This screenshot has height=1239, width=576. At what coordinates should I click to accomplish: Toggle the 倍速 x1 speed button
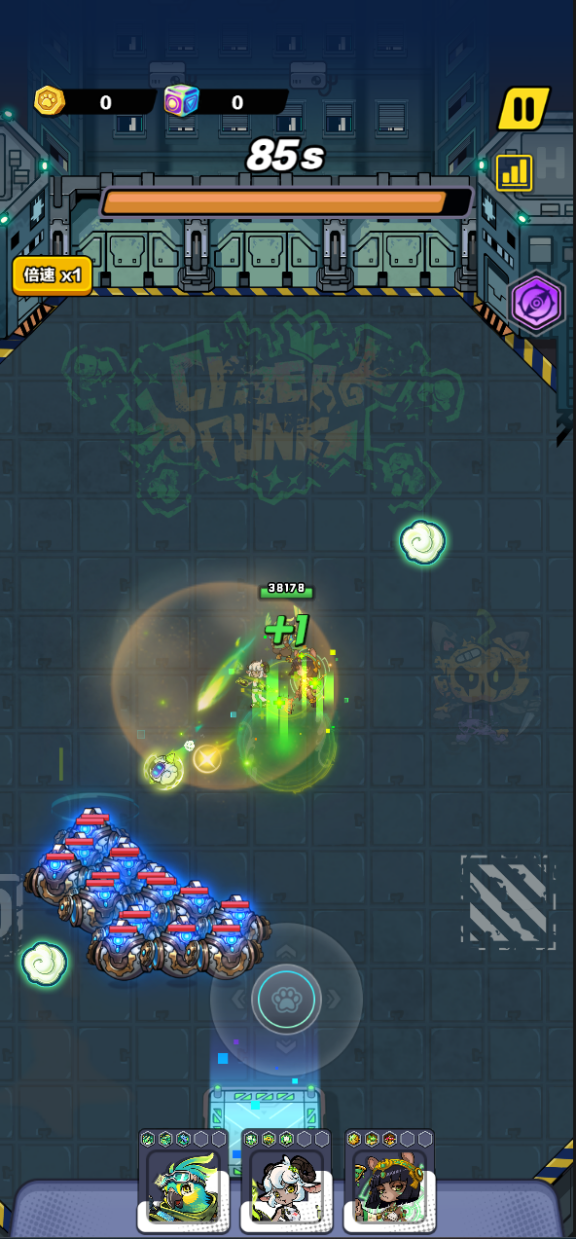tap(53, 275)
